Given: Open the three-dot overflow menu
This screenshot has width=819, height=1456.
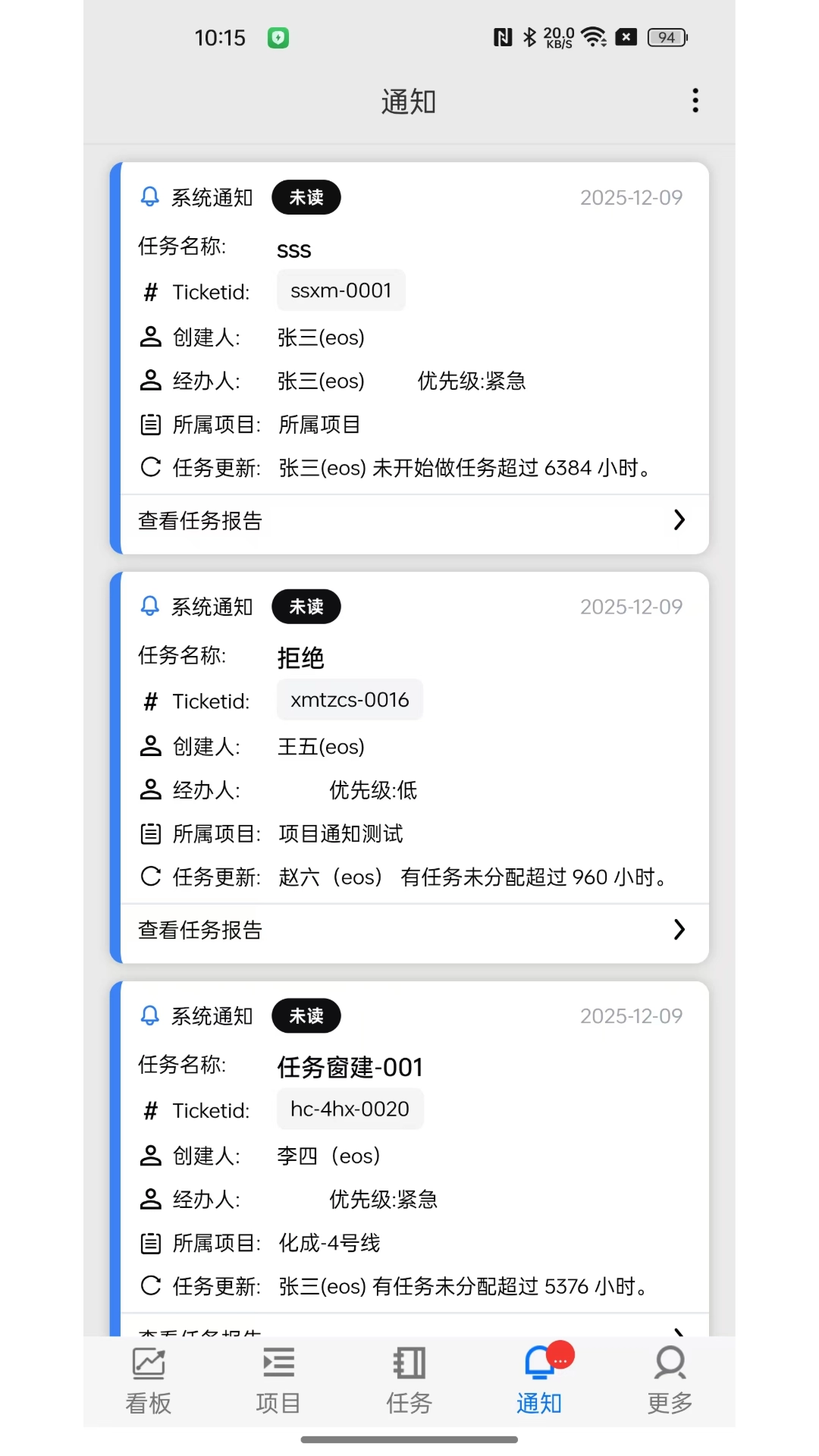Looking at the screenshot, I should coord(694,100).
